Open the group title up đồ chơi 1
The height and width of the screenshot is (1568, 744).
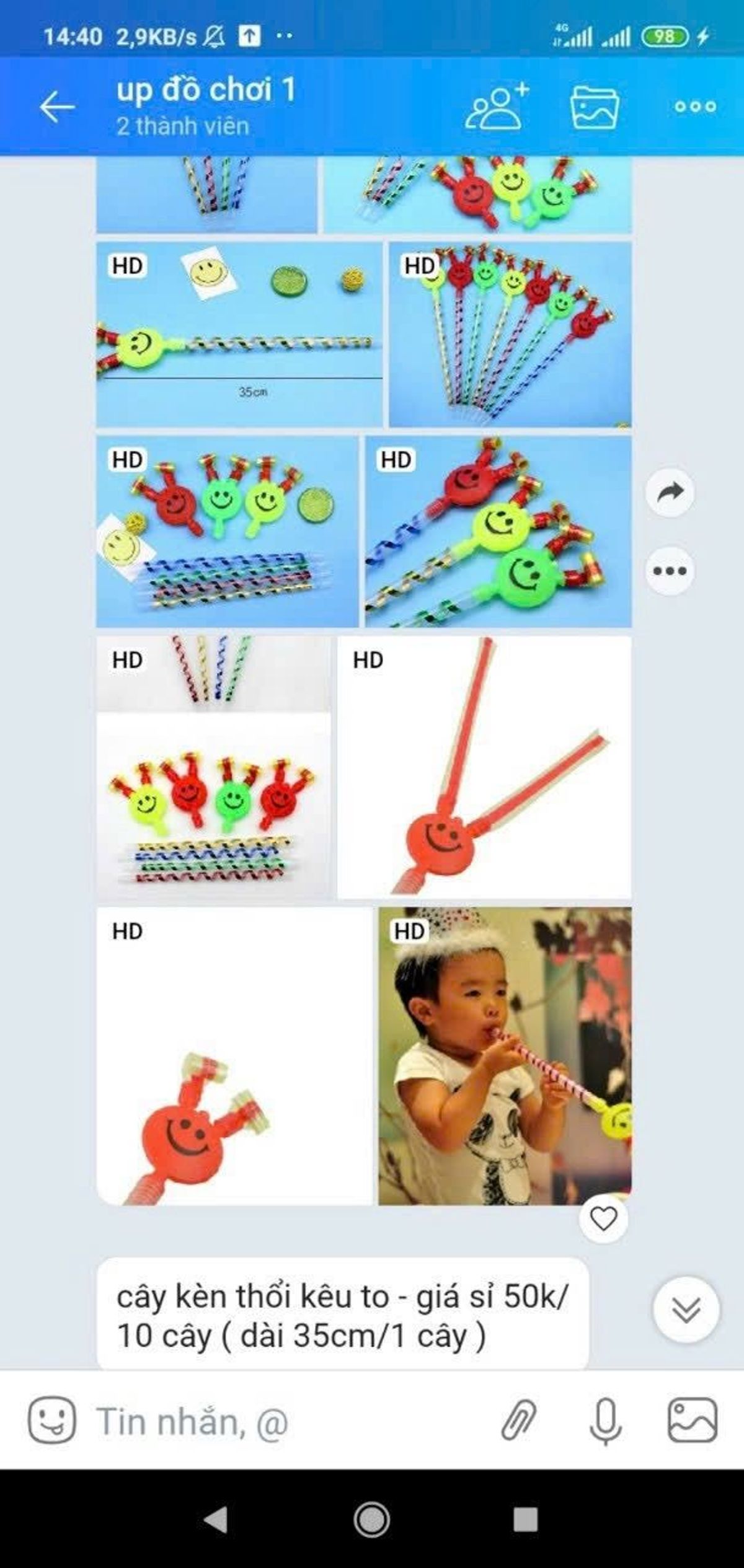click(206, 90)
